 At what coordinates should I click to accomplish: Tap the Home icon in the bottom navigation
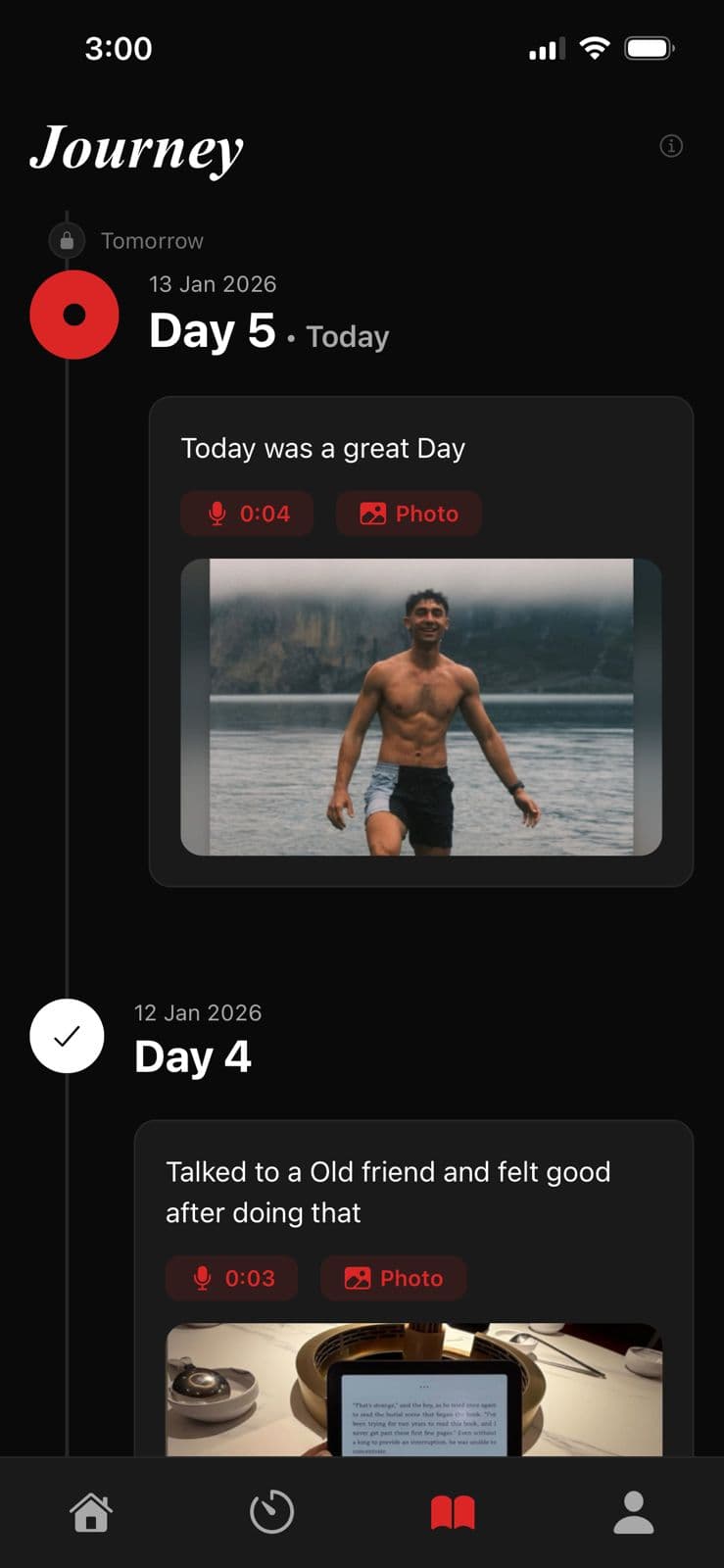pyautogui.click(x=90, y=1512)
